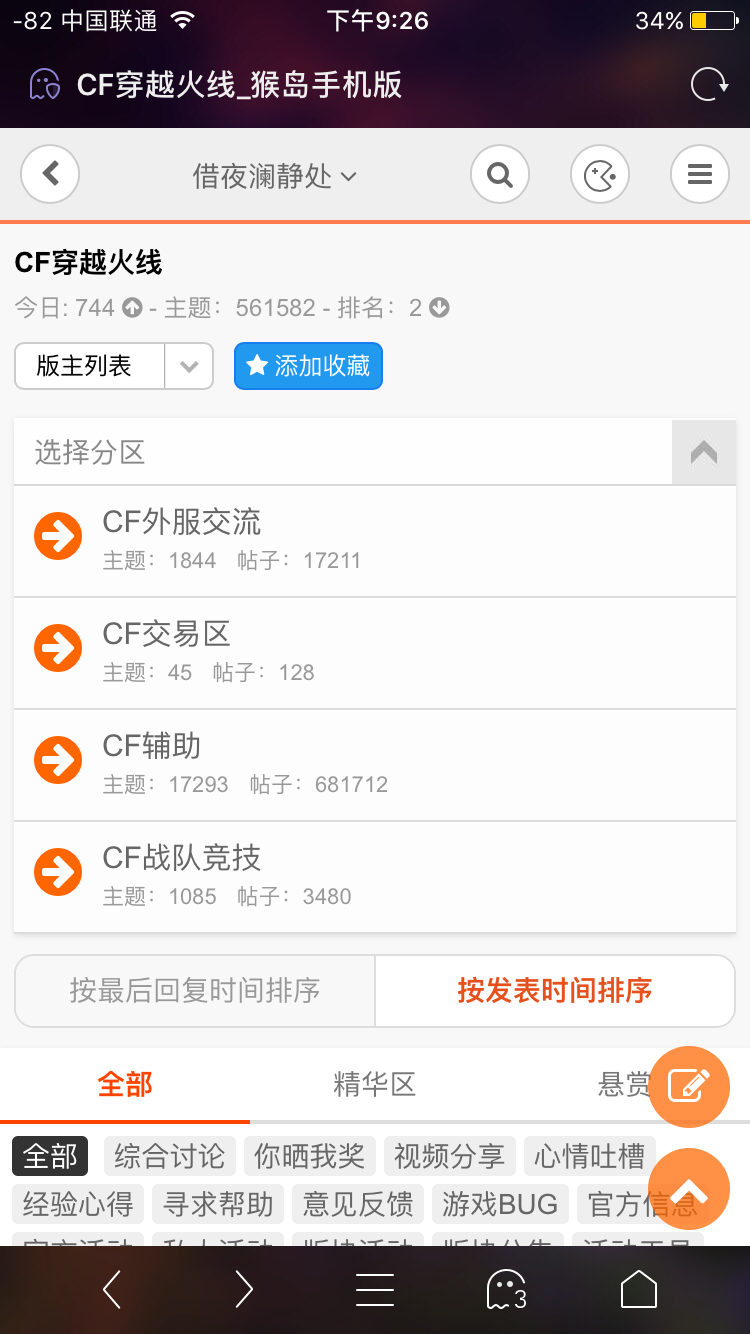750x1334 pixels.
Task: Go to browser home in bottom bar
Action: [x=639, y=1290]
